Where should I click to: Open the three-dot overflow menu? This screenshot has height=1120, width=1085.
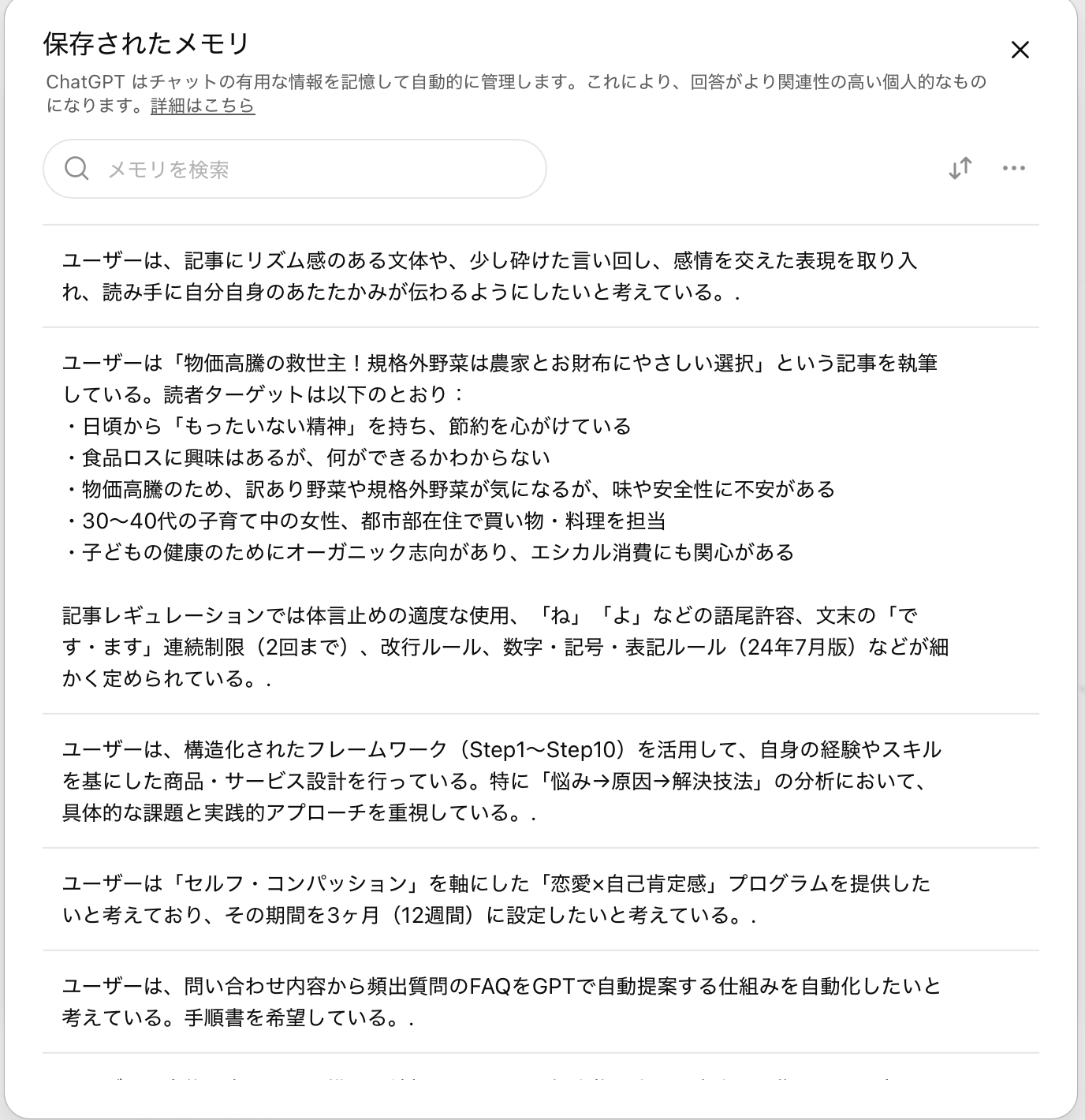(x=1013, y=168)
